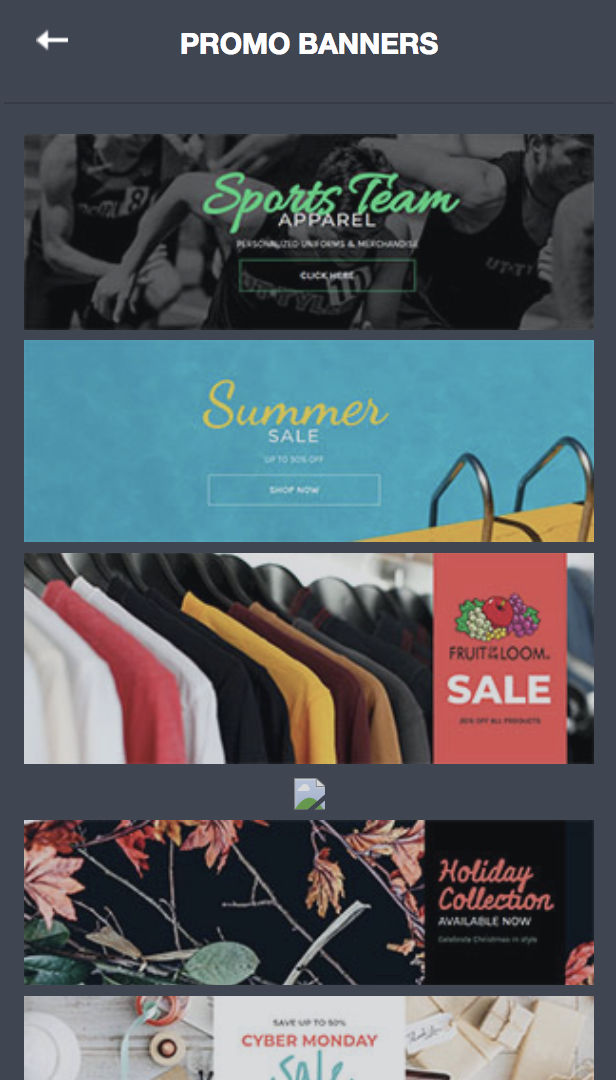
Task: Open the Fruit of the Loom Sale banner
Action: 308,658
